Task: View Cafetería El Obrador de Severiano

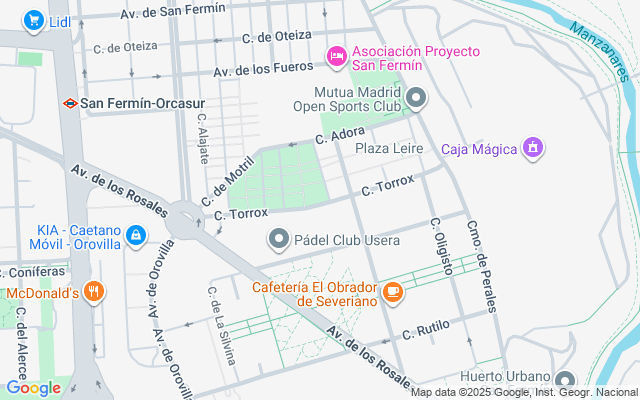Action: [x=393, y=292]
